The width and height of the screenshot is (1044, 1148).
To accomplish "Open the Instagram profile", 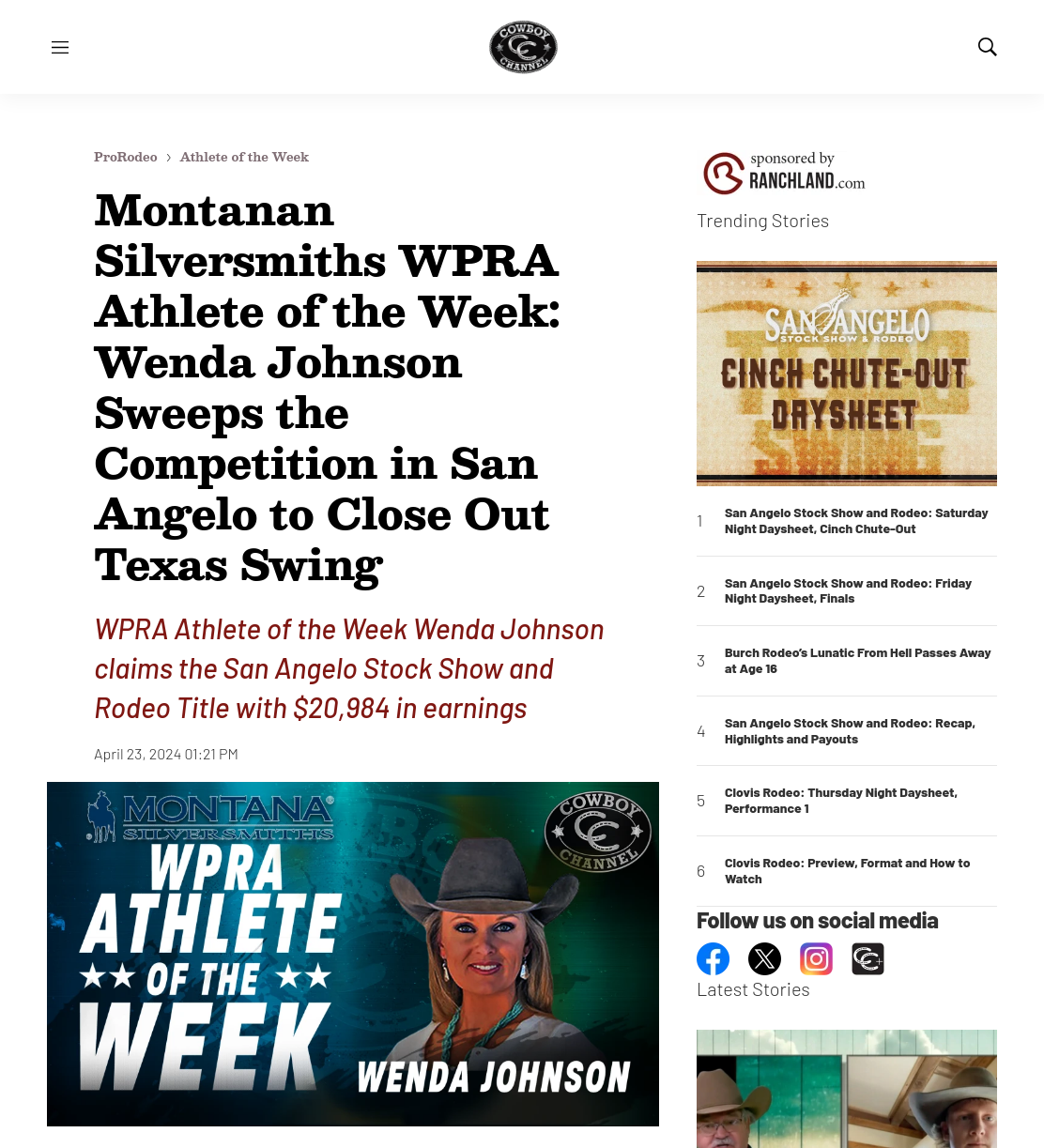I will pos(816,958).
